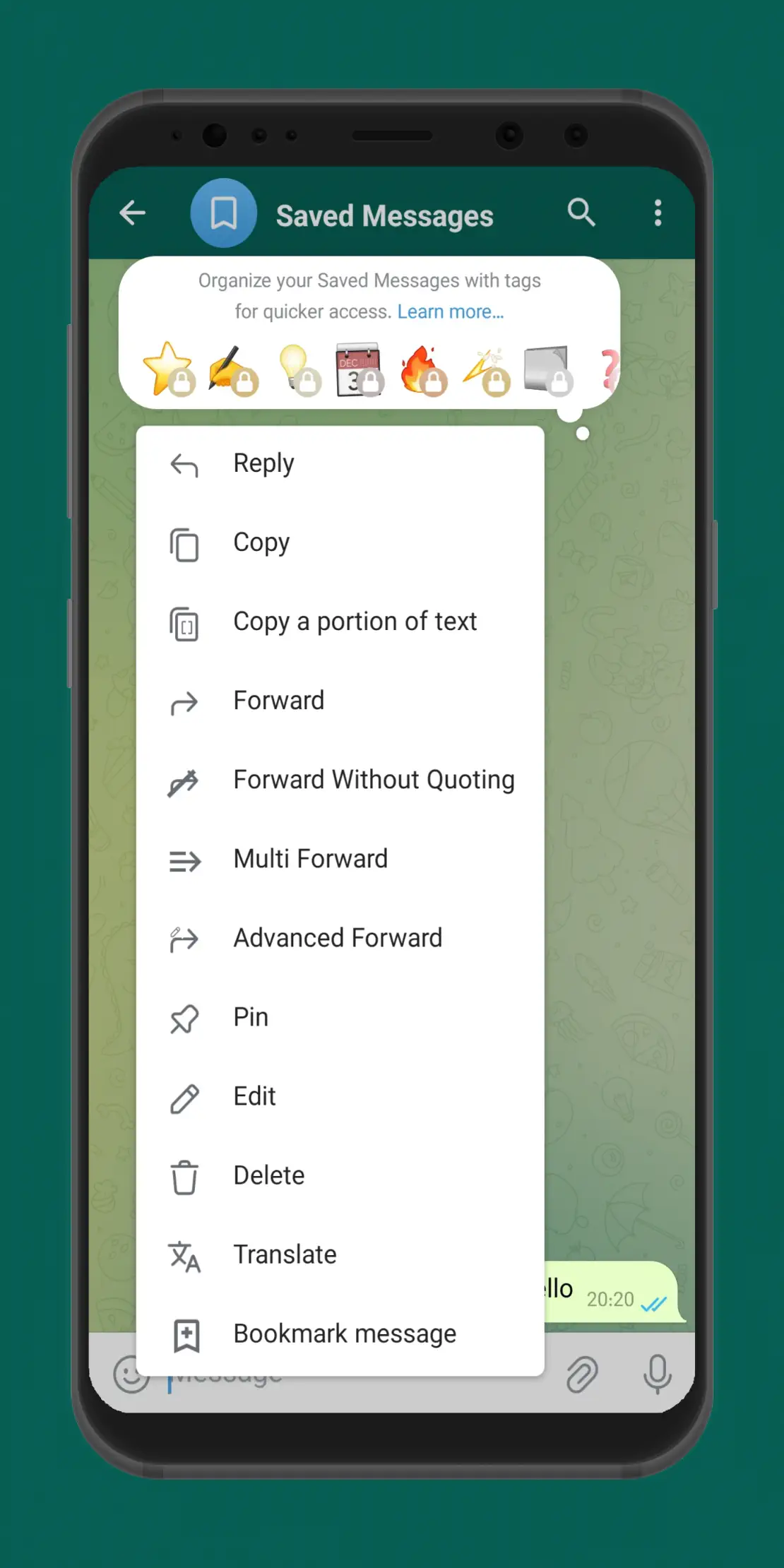Viewport: 784px width, 1568px height.
Task: Tap the back arrow in the header
Action: coord(133,213)
